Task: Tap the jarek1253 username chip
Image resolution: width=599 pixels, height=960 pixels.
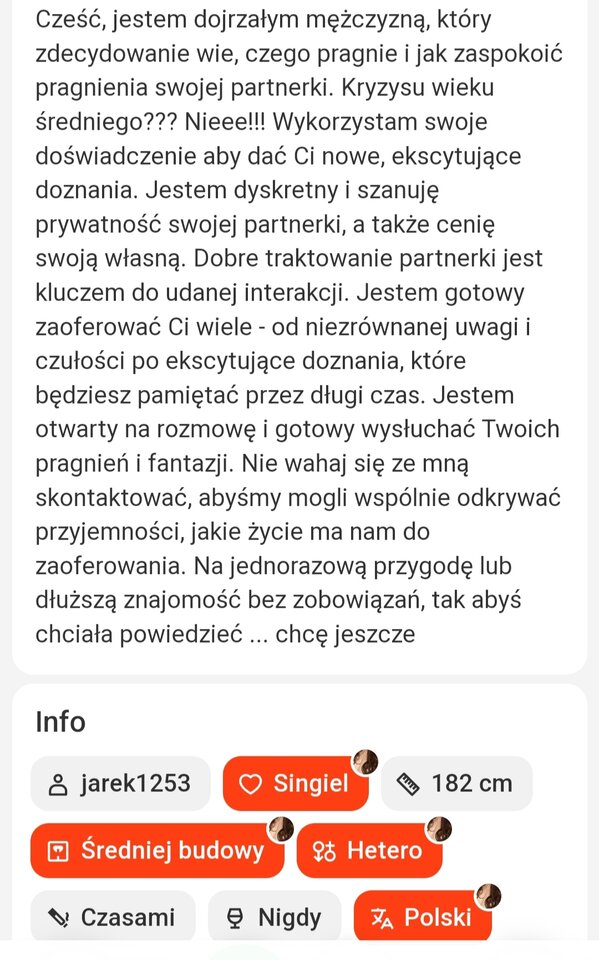Action: (120, 784)
